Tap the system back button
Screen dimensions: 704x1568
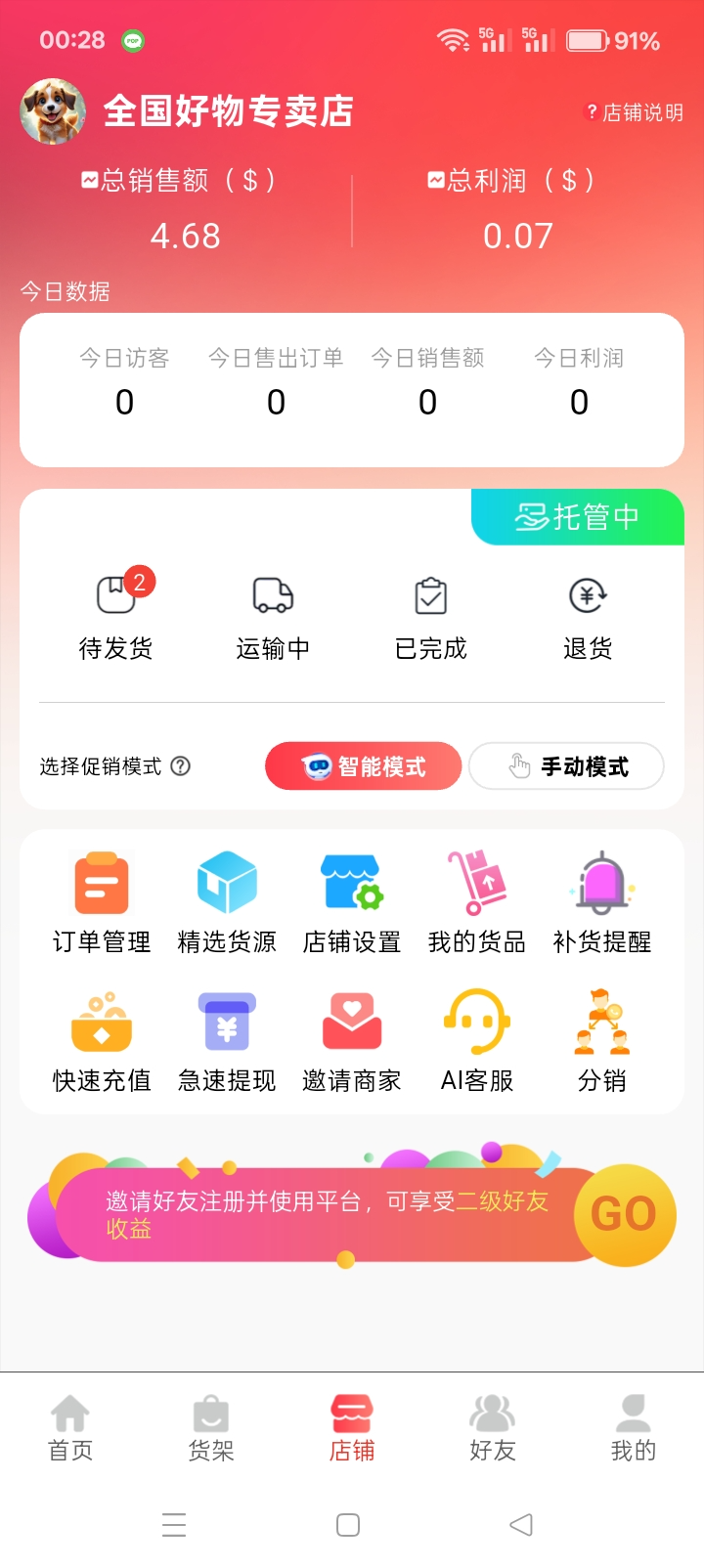point(521,1525)
